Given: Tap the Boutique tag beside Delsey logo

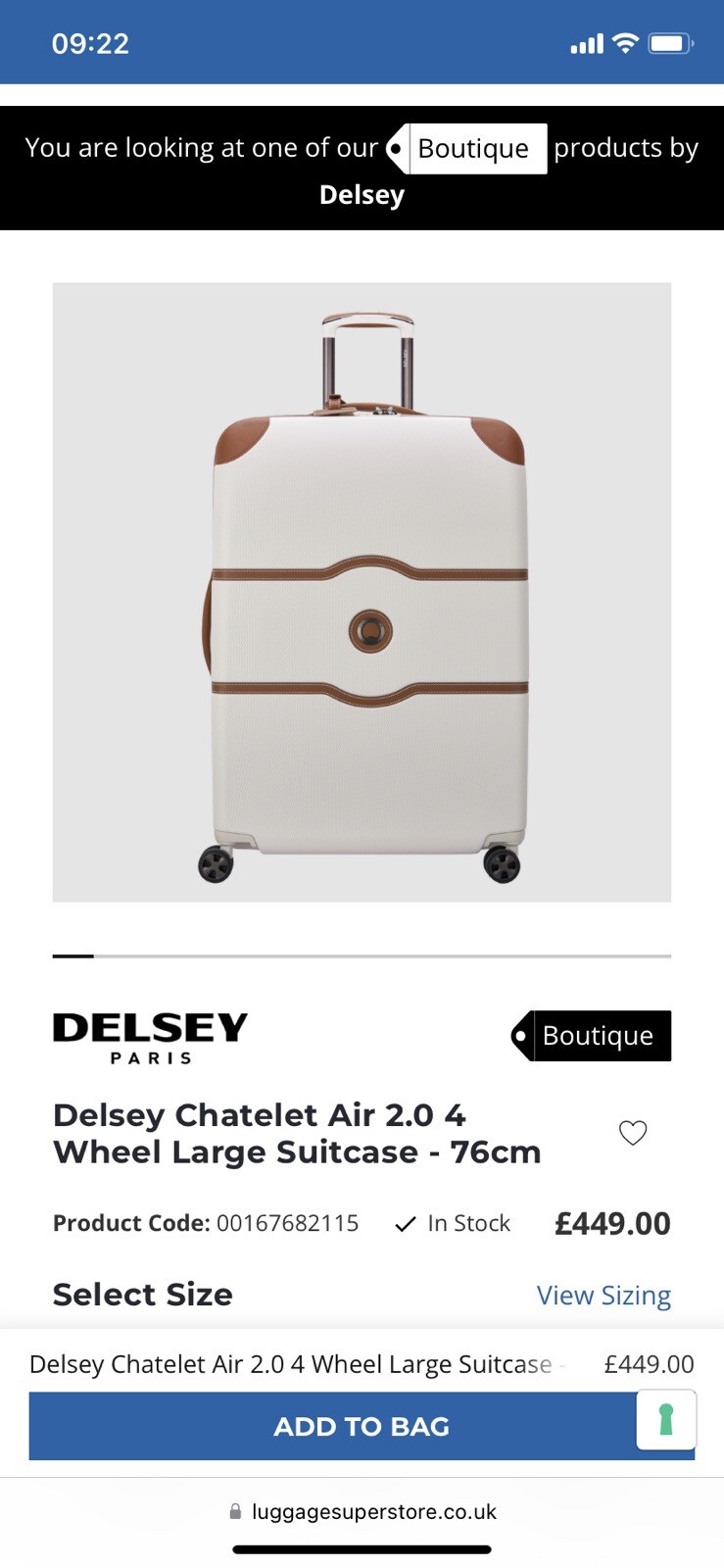Looking at the screenshot, I should click(x=592, y=1036).
